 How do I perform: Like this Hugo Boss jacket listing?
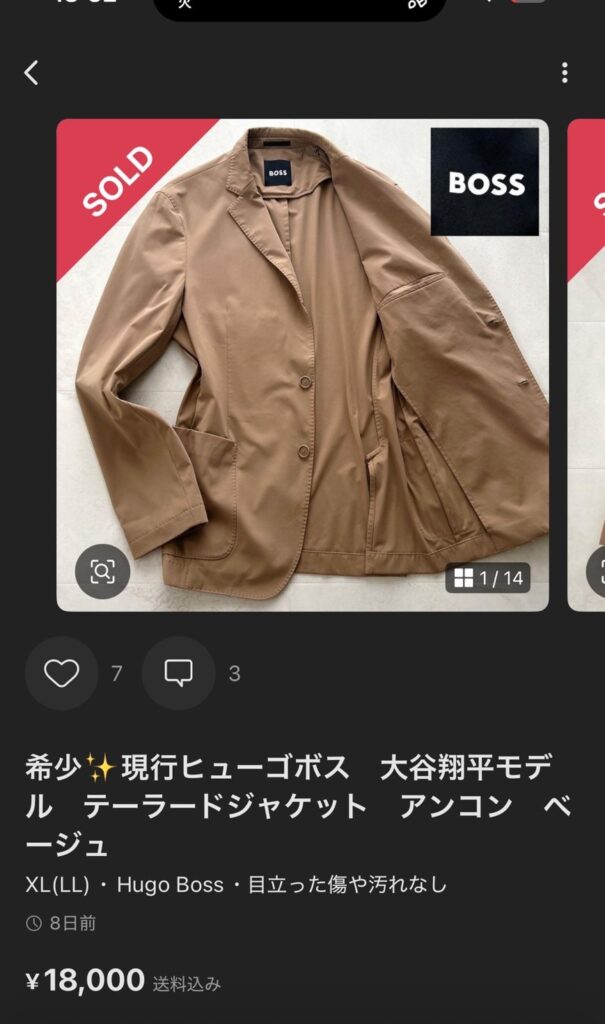[x=62, y=673]
